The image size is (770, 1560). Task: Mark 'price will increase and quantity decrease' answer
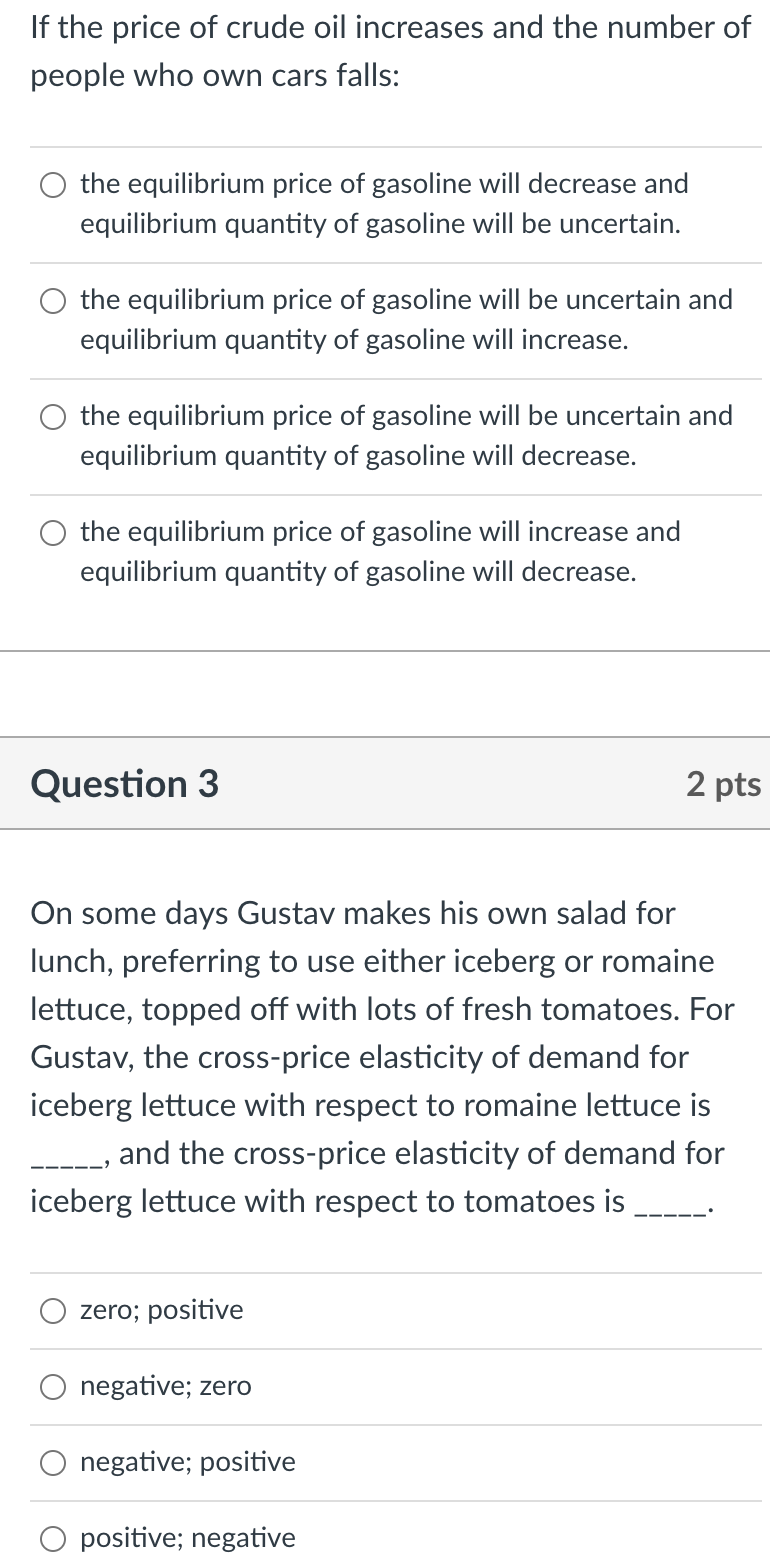tap(54, 533)
